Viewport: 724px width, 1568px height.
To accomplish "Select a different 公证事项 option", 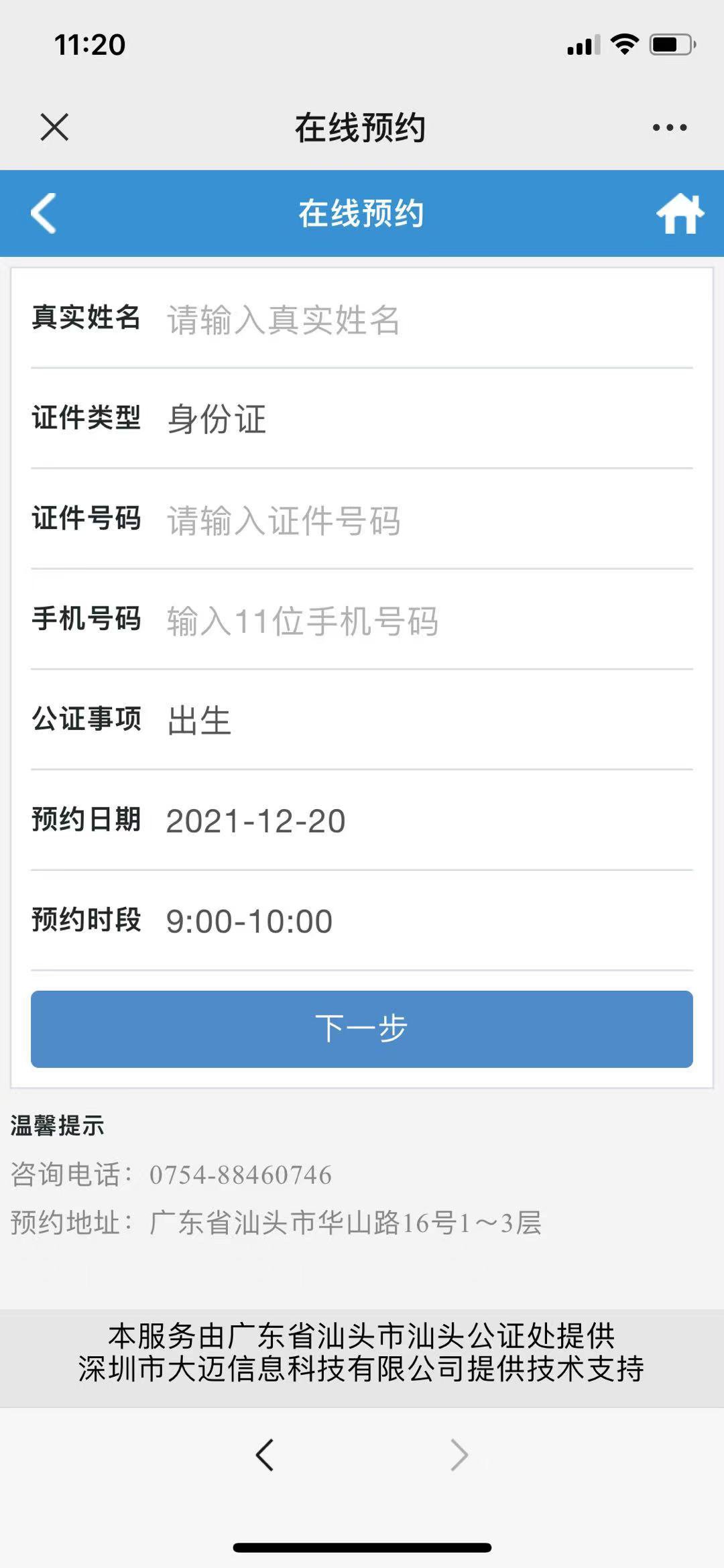I will [429, 721].
